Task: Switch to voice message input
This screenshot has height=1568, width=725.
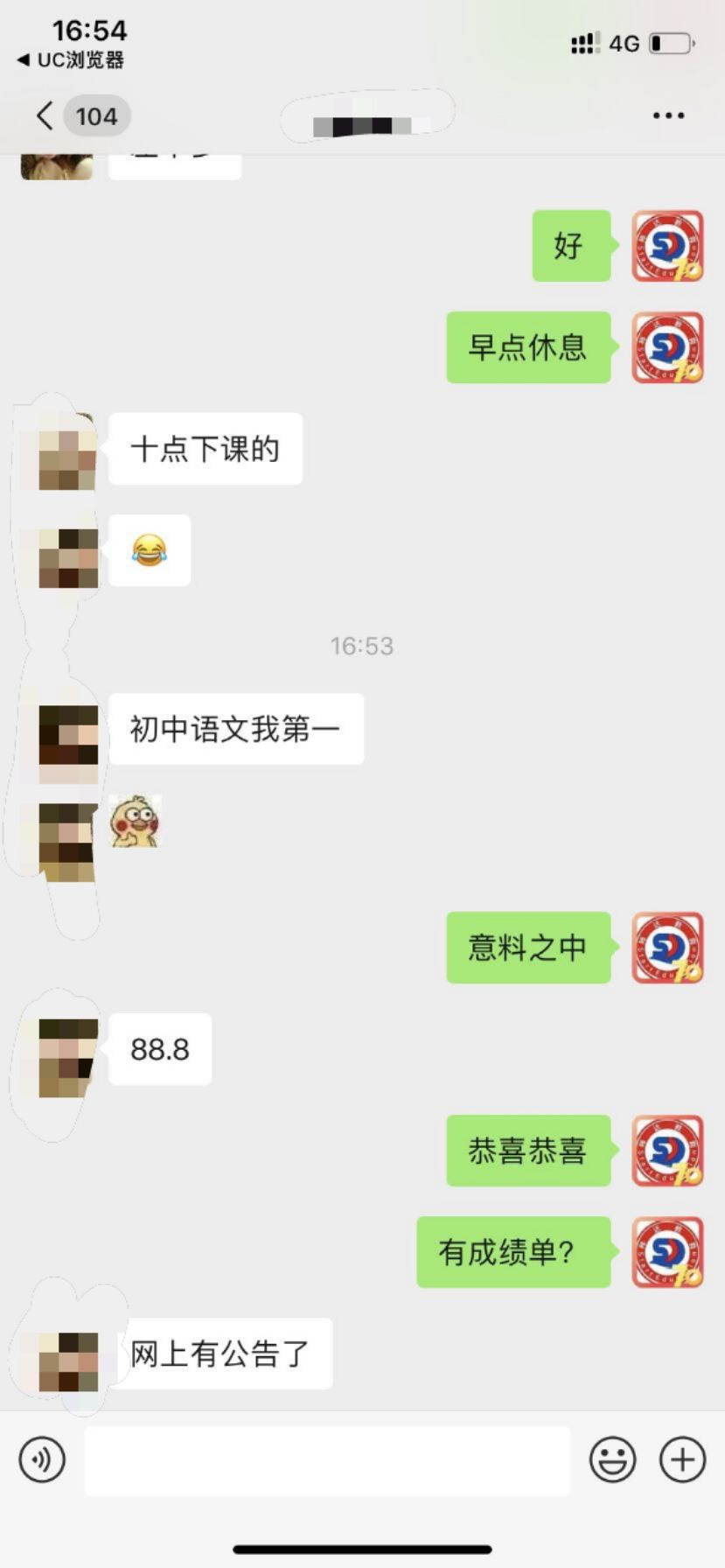Action: [x=42, y=1459]
